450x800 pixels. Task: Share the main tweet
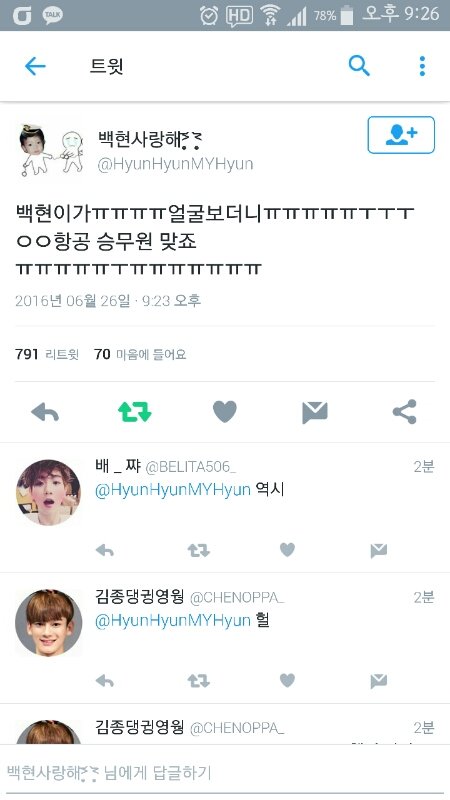pyautogui.click(x=405, y=412)
